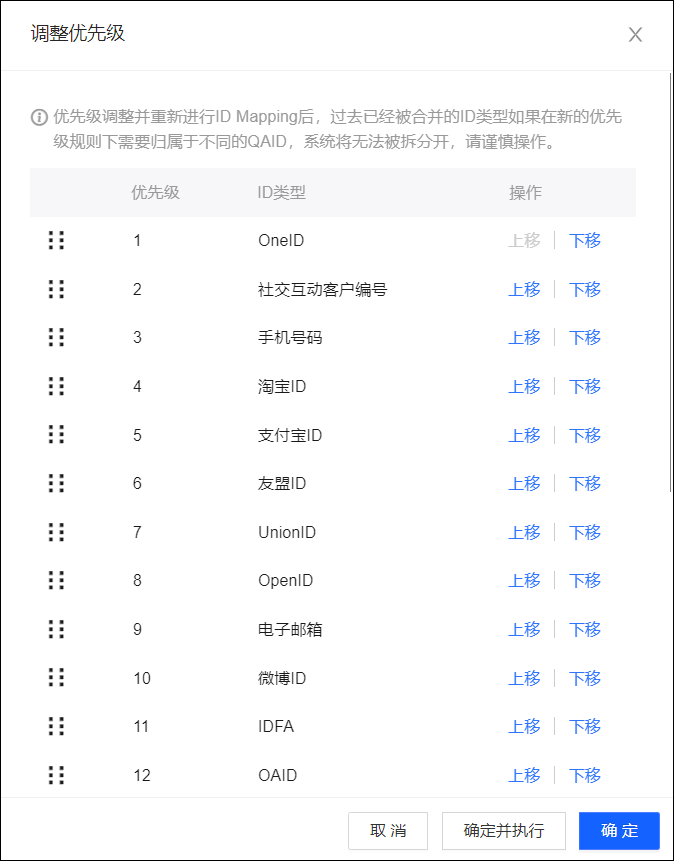
Task: Move 微博ID up with 上移
Action: (x=524, y=679)
